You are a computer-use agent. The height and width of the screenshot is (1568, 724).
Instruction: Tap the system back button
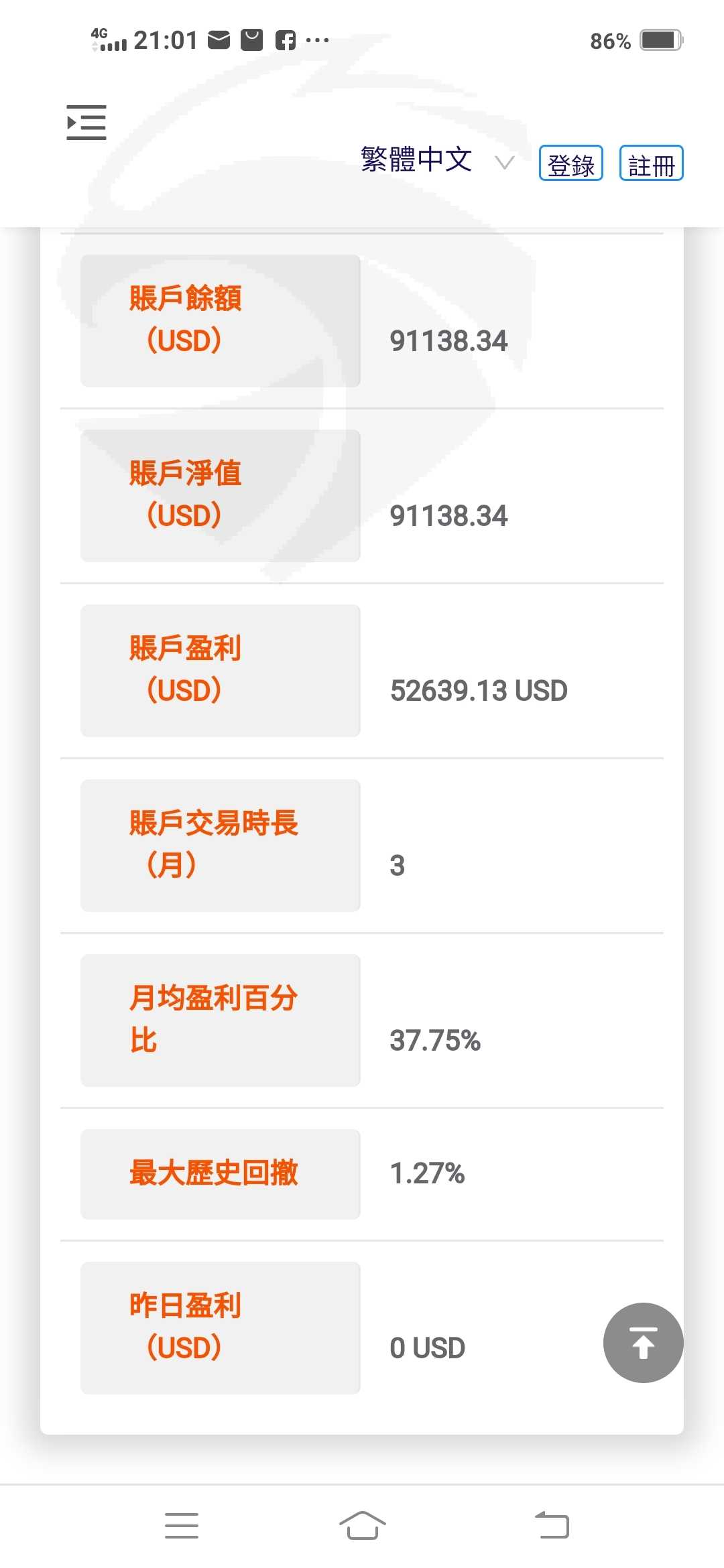552,1526
